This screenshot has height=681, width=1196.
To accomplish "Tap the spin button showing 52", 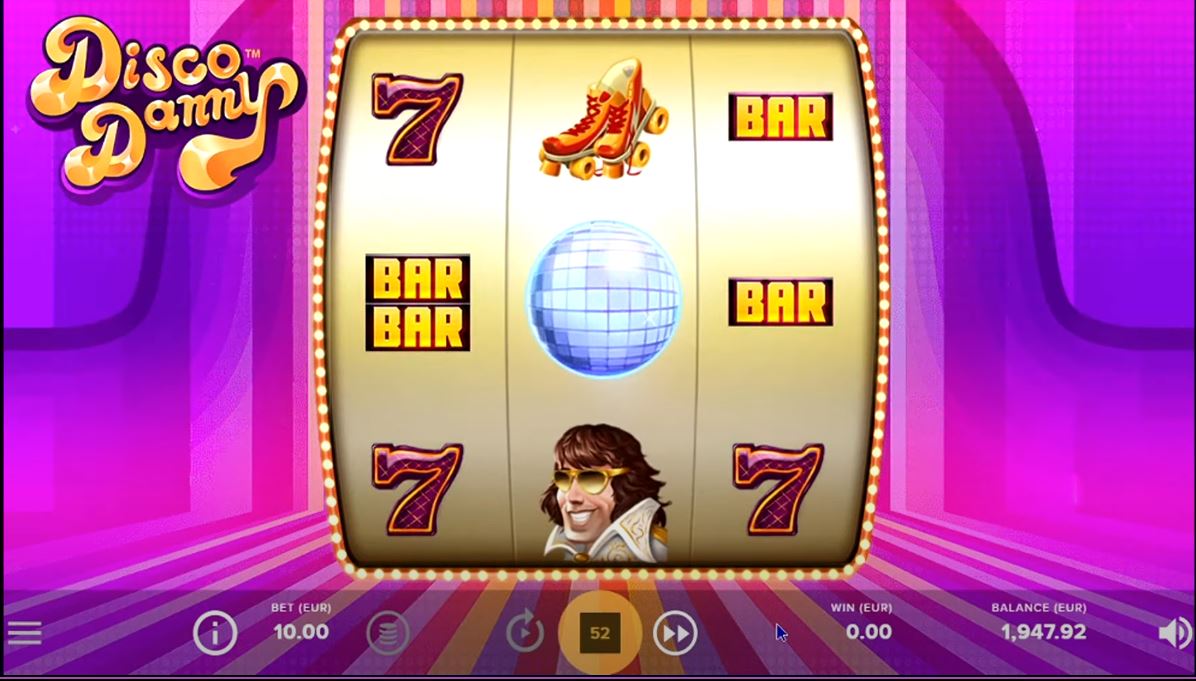I will [600, 633].
